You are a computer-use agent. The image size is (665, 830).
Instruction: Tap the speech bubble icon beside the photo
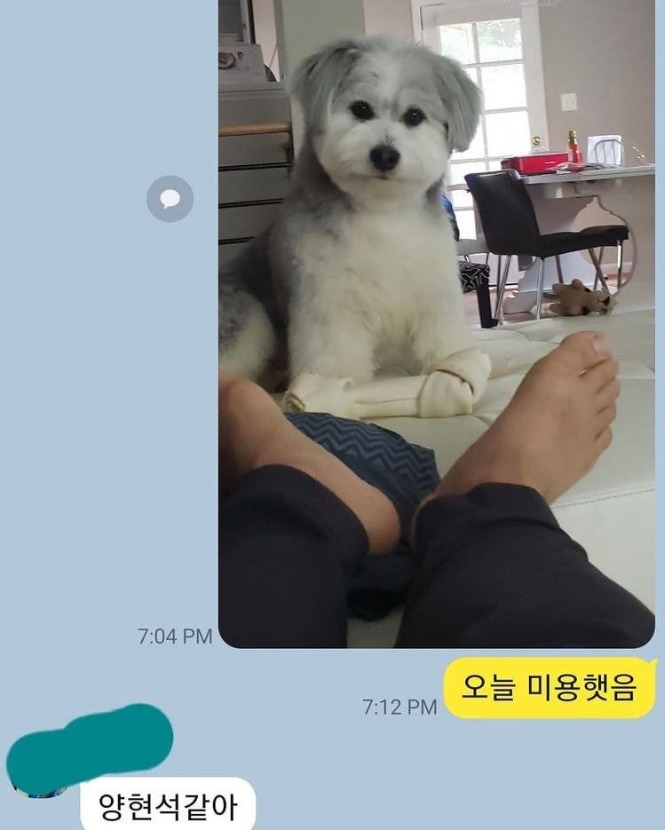point(170,198)
